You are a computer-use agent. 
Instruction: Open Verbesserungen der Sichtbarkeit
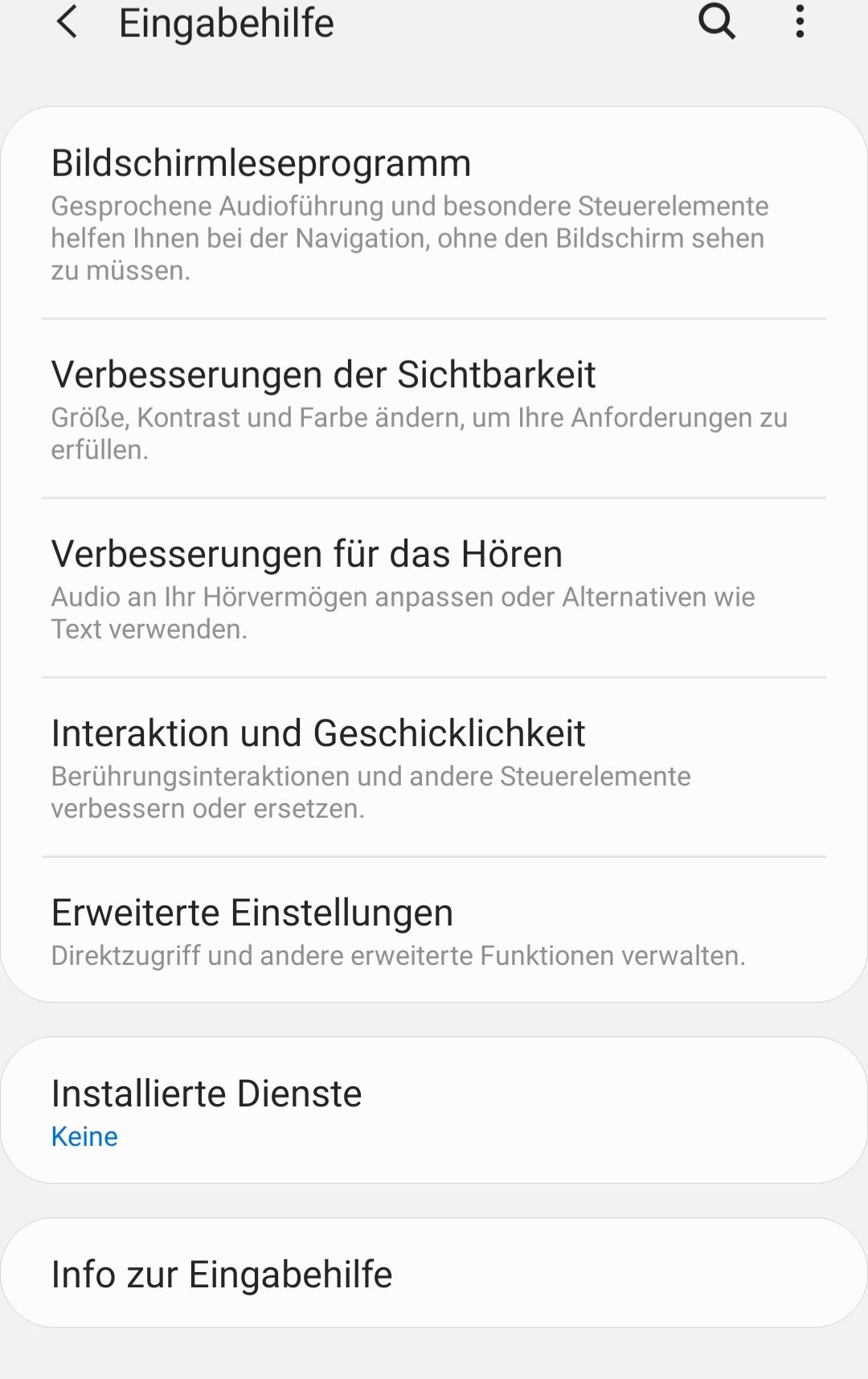(434, 409)
